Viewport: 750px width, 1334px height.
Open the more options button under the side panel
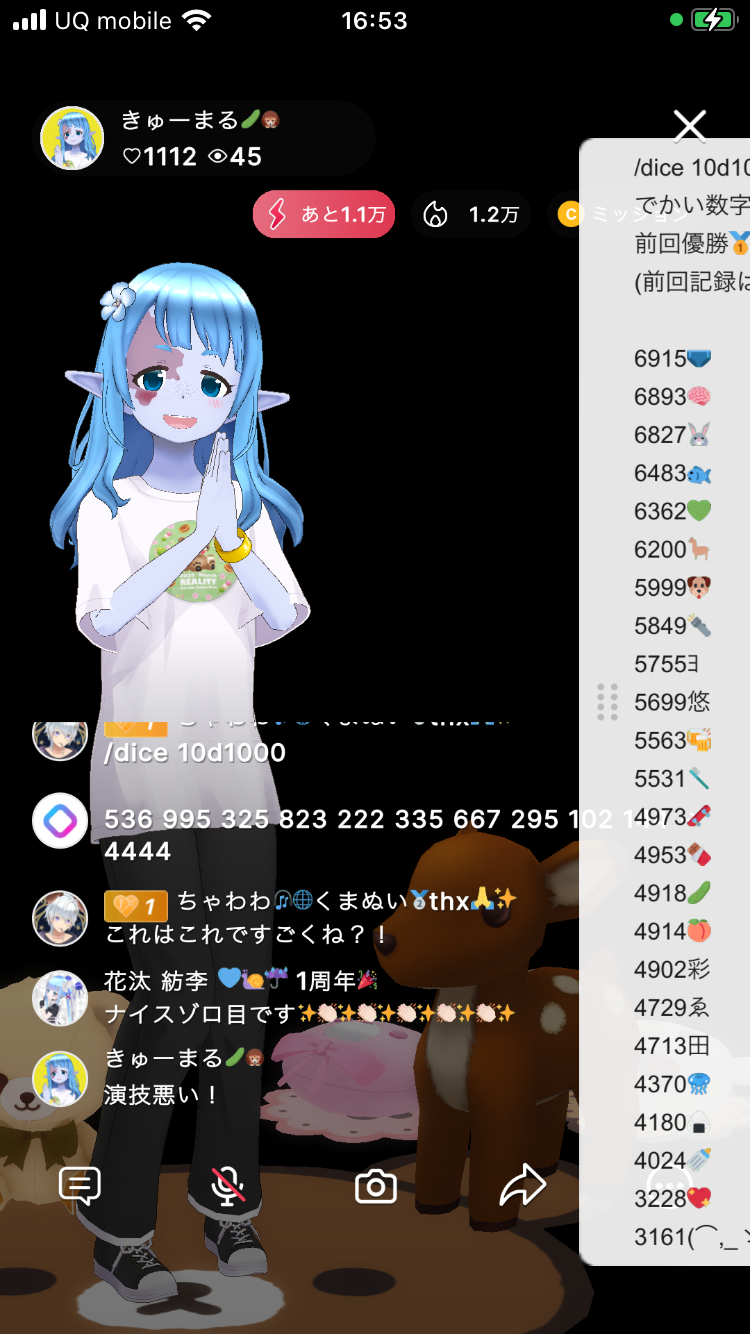pos(669,1186)
